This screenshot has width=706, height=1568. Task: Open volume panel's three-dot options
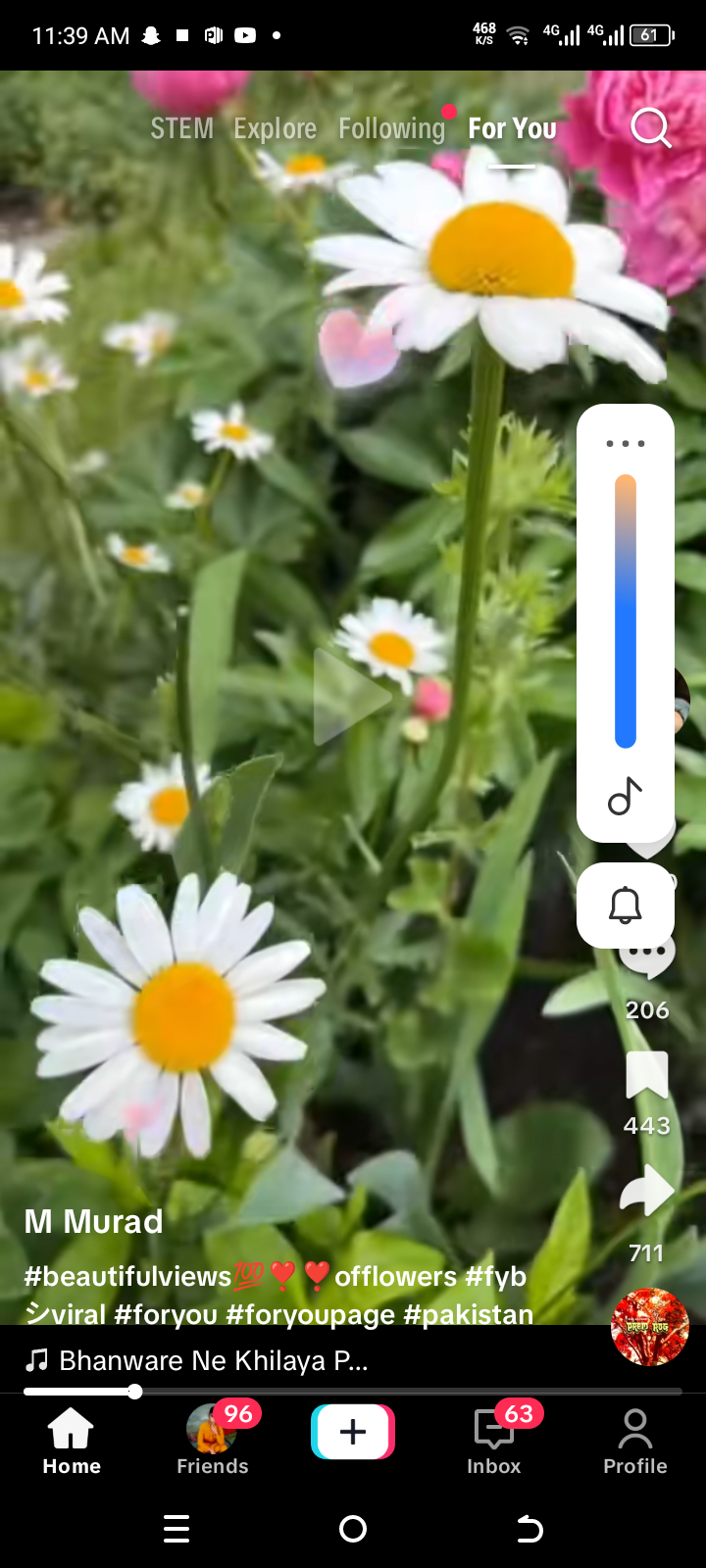[625, 444]
